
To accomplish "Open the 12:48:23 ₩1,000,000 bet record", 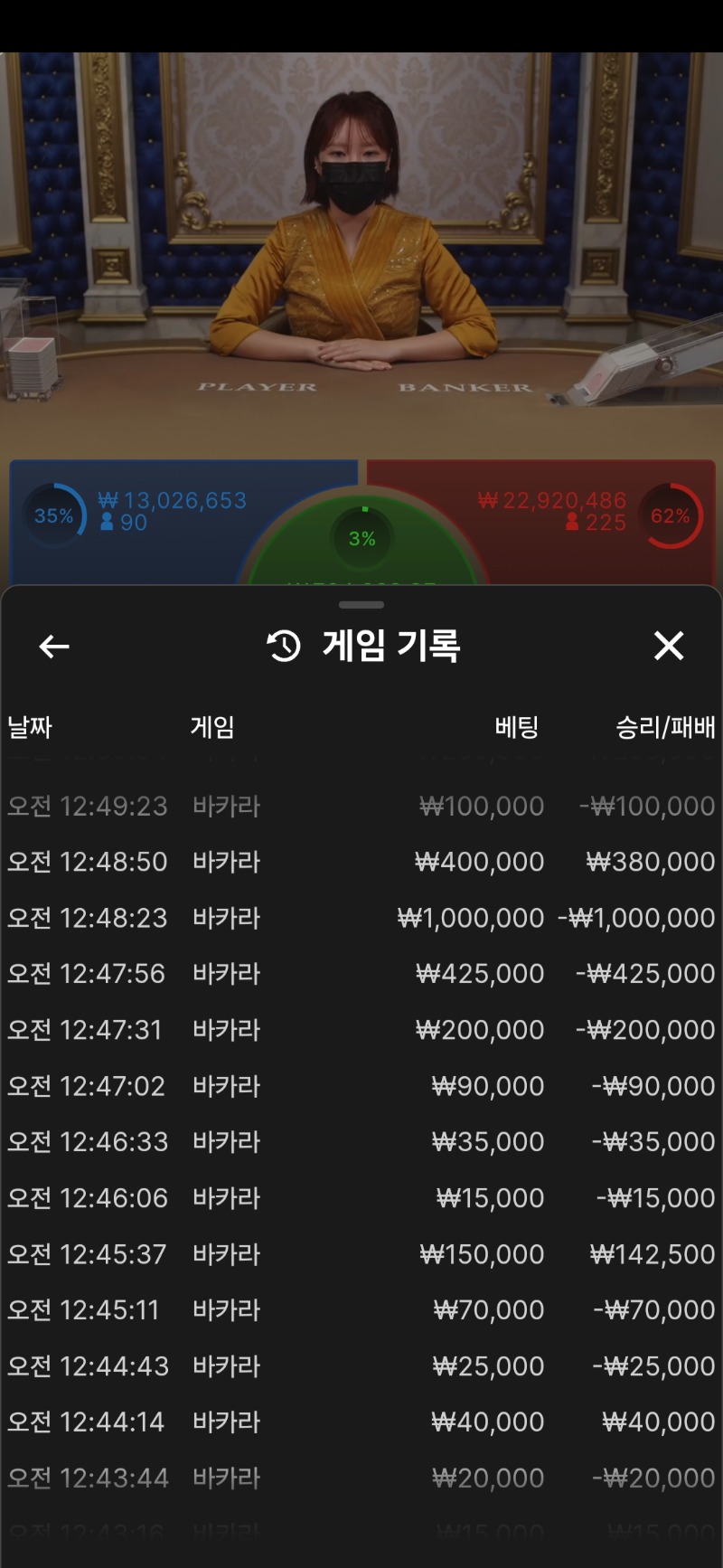I will 361,918.
